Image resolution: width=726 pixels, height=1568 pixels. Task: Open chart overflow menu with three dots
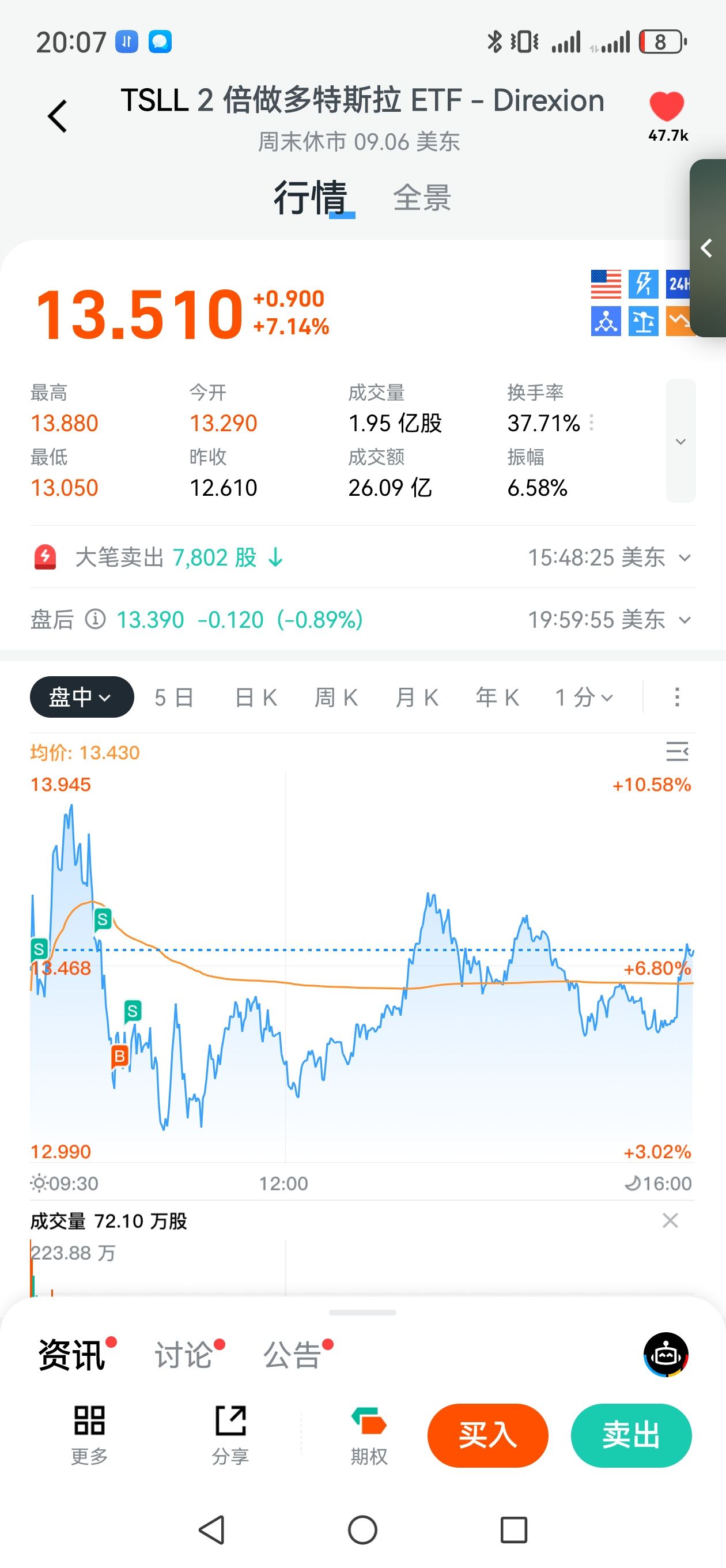[676, 698]
